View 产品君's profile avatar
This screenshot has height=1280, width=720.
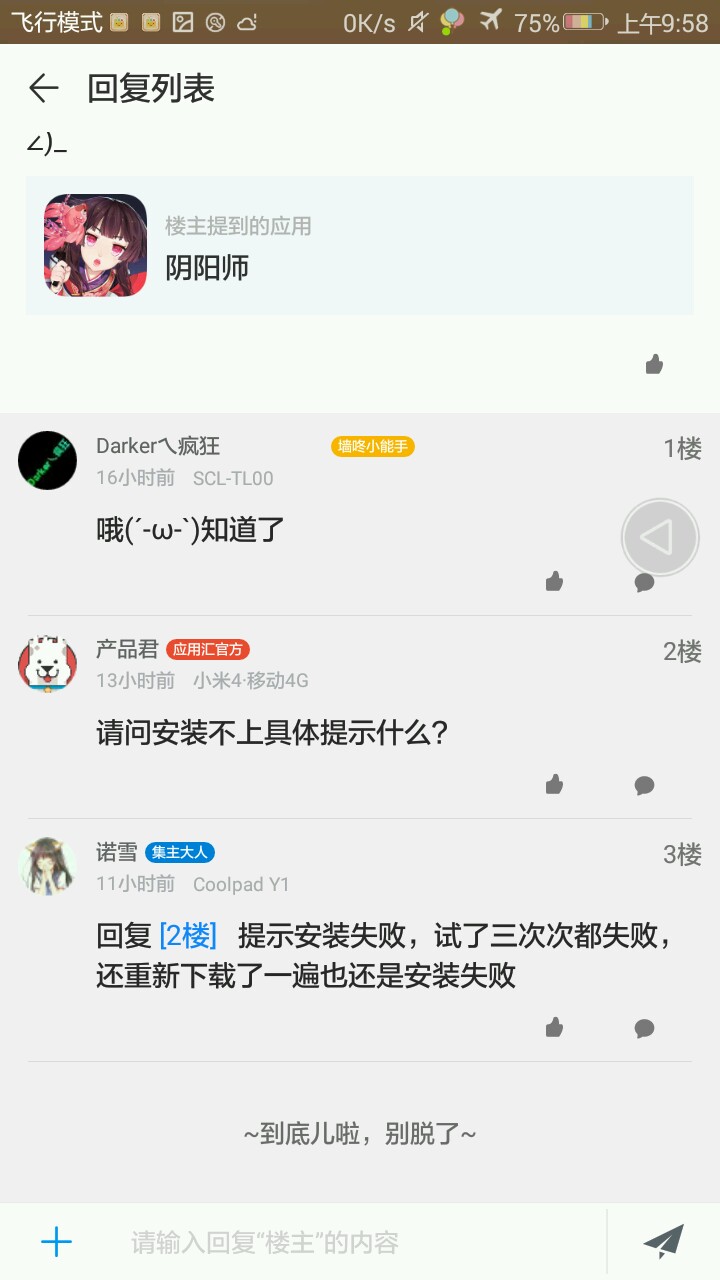pos(47,663)
